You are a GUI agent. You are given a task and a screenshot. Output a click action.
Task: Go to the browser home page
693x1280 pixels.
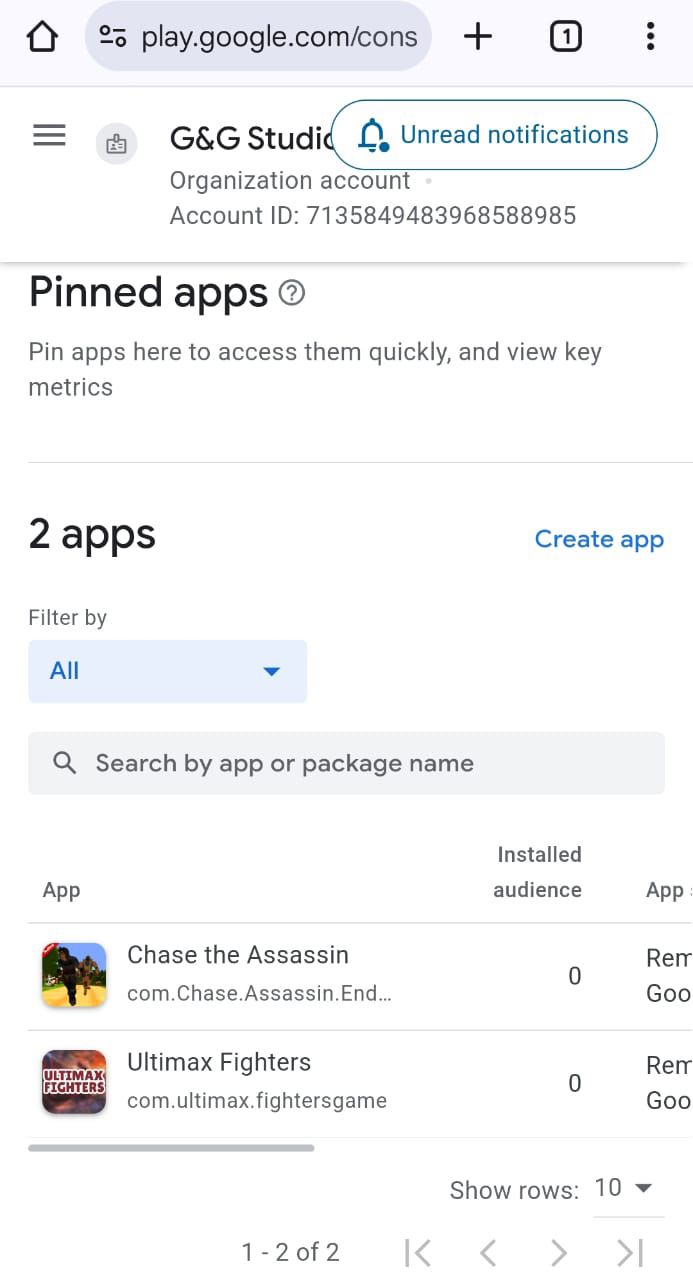42,37
